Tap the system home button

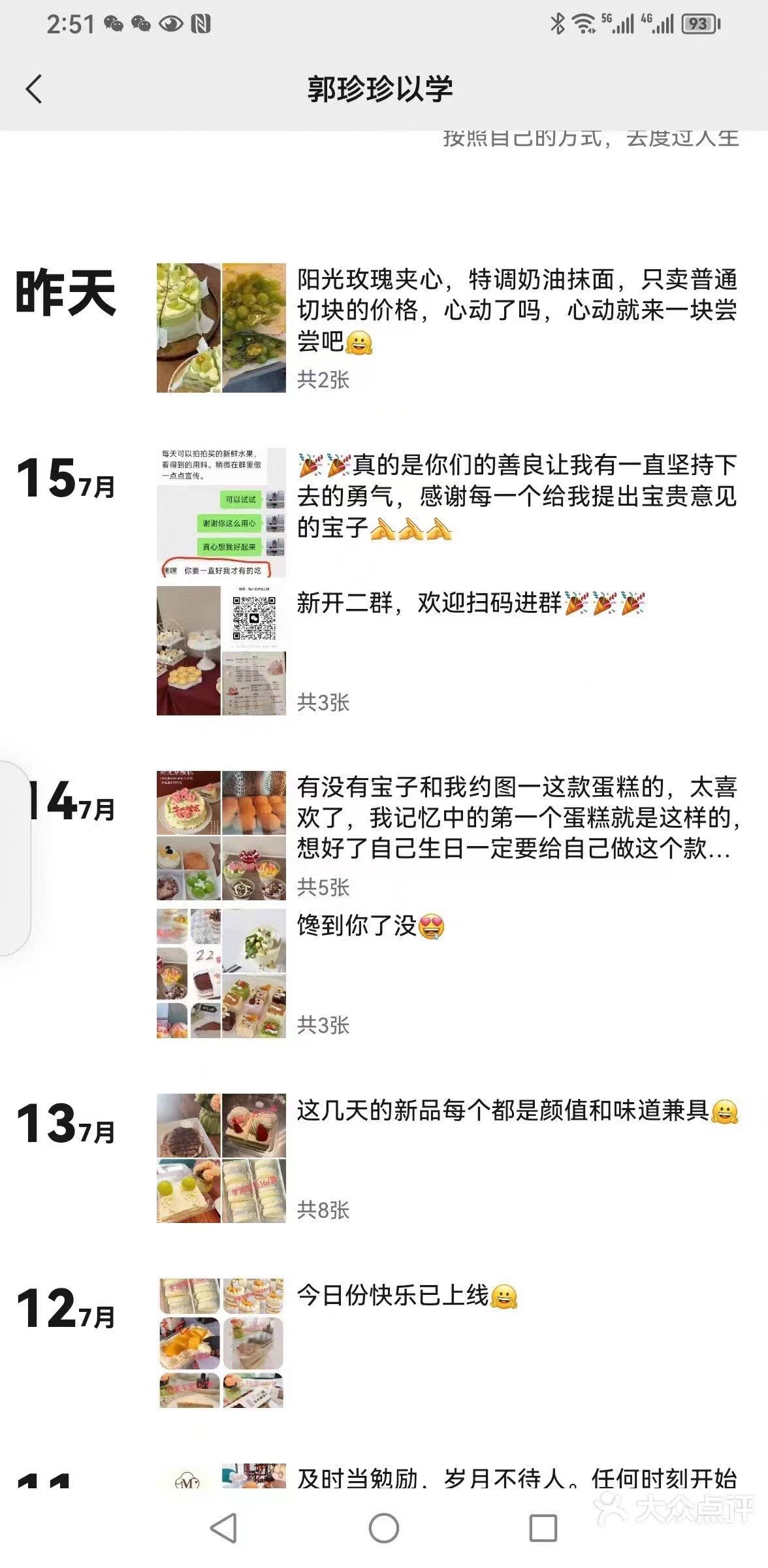383,1529
